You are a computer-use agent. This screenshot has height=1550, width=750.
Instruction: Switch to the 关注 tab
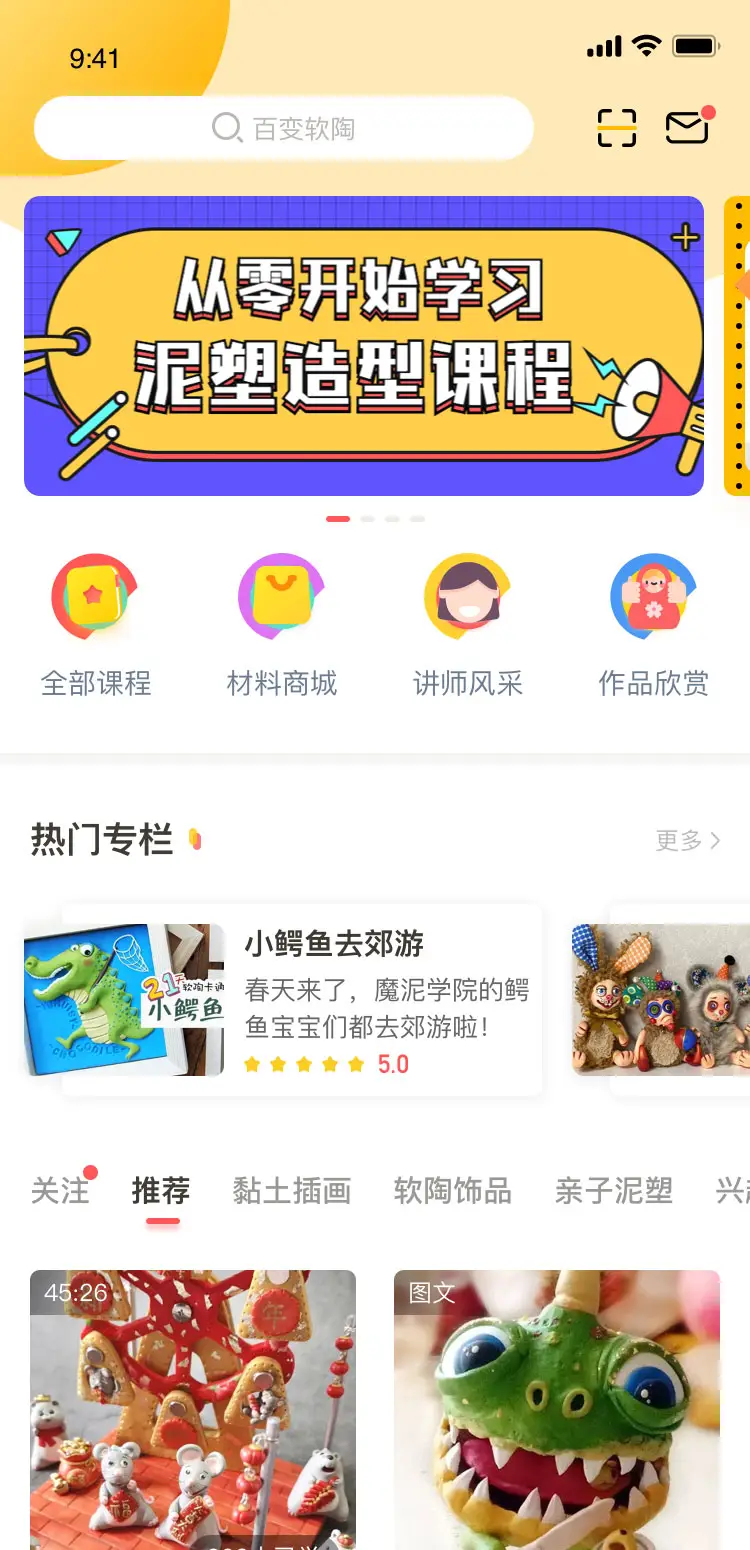[x=60, y=1191]
